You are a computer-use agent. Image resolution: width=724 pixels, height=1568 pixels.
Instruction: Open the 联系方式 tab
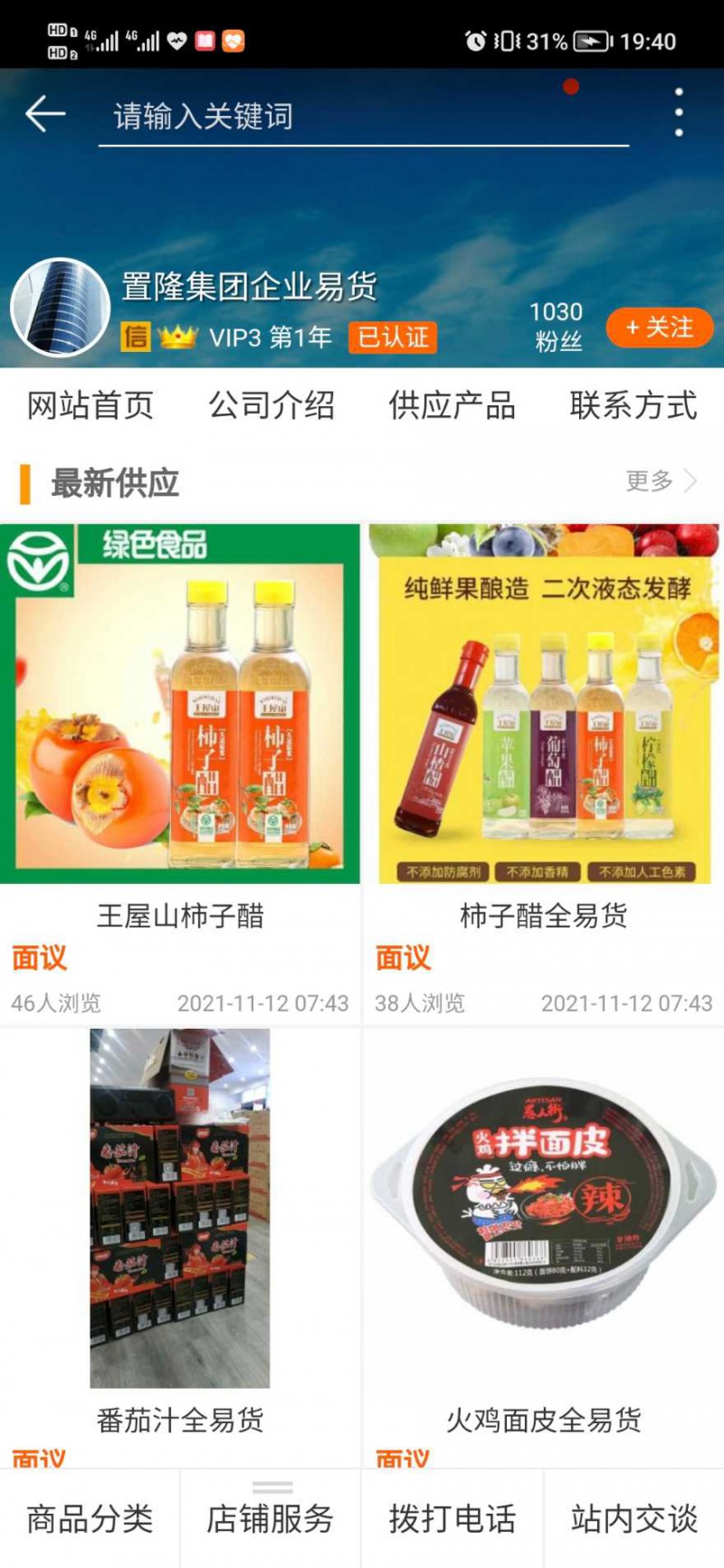pos(633,405)
